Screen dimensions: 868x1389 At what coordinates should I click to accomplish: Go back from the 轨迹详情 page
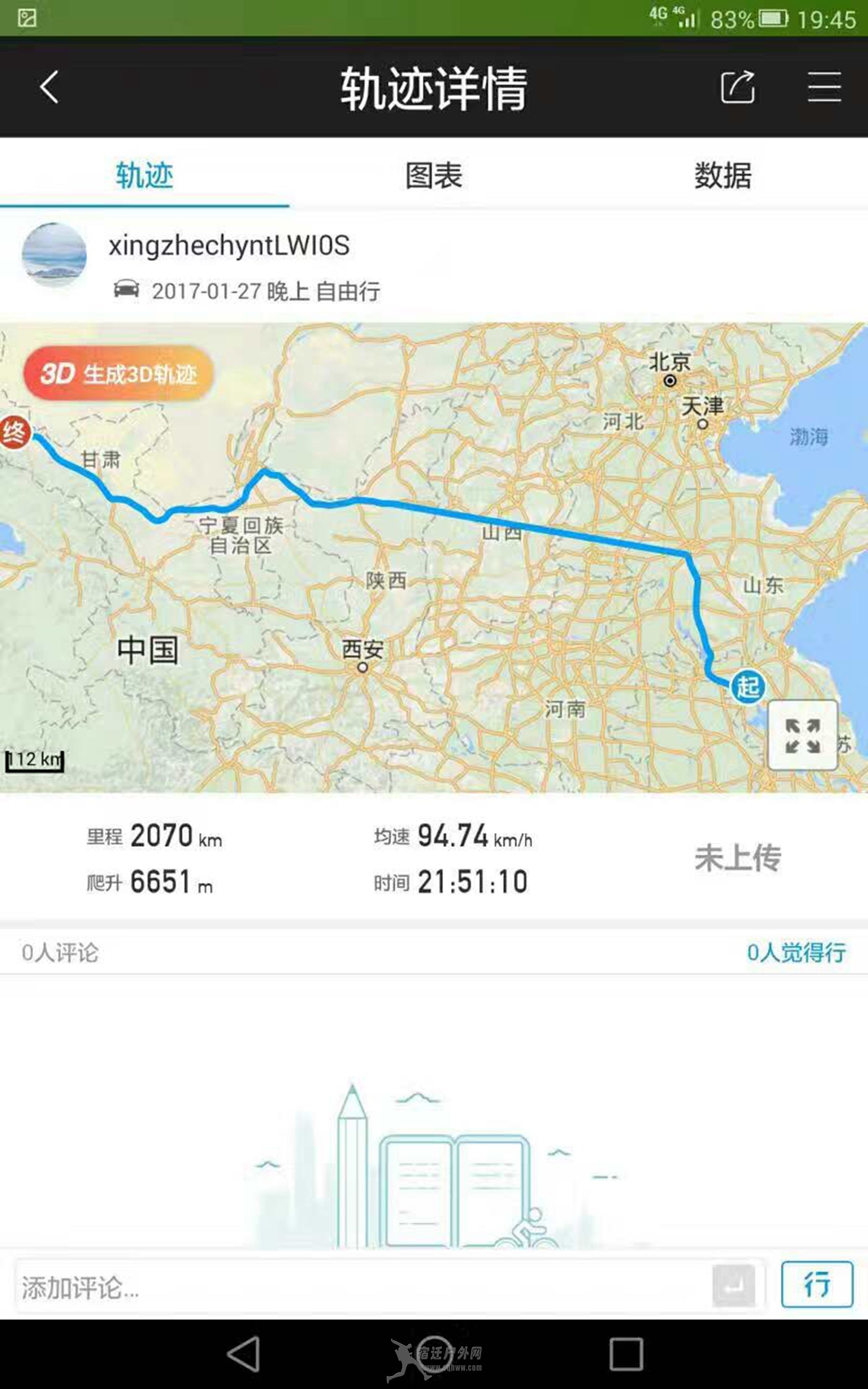point(49,87)
